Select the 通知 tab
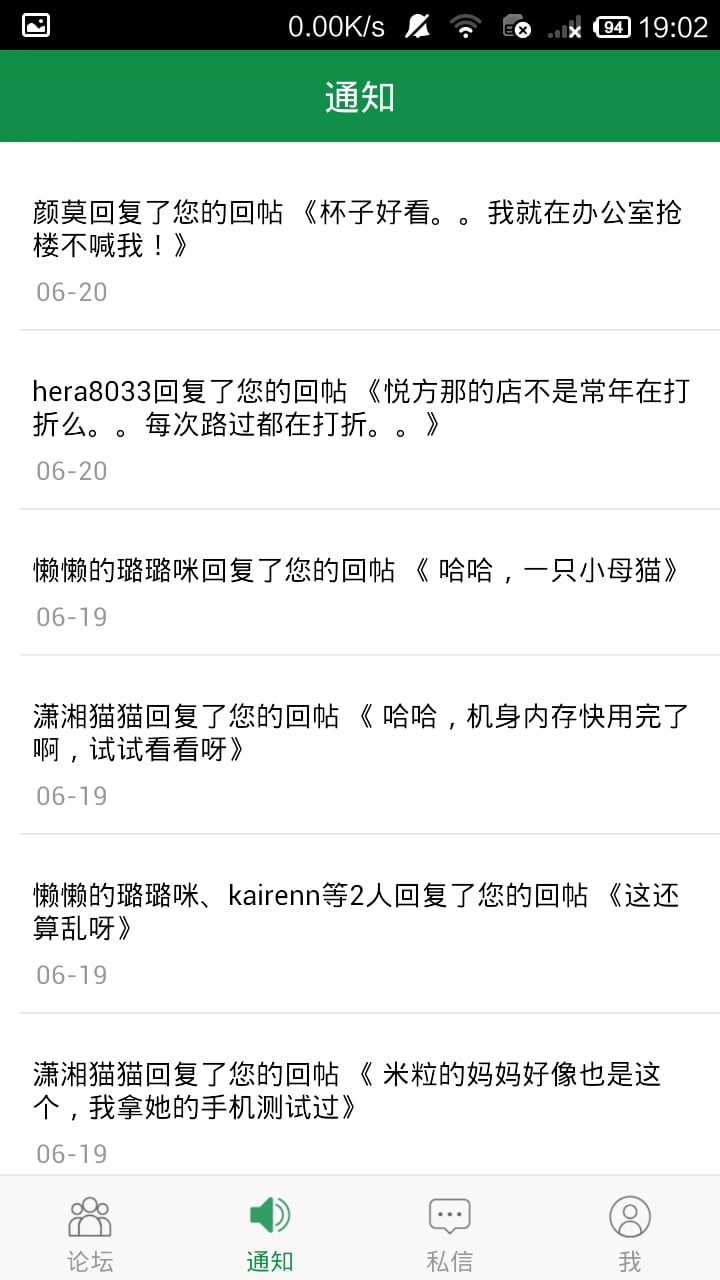Viewport: 720px width, 1280px height. (270, 1228)
